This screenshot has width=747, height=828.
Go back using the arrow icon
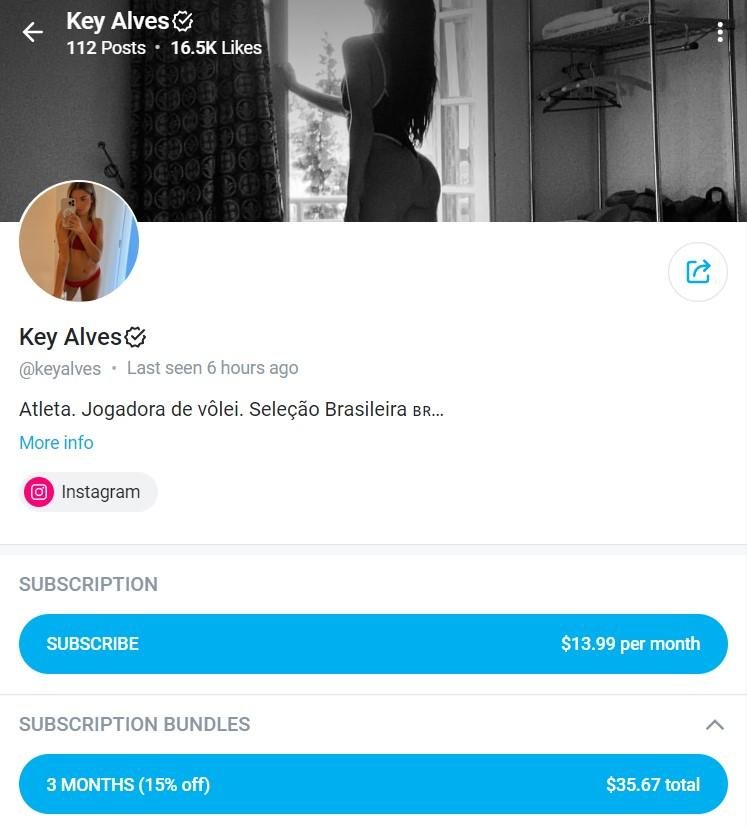tap(33, 32)
